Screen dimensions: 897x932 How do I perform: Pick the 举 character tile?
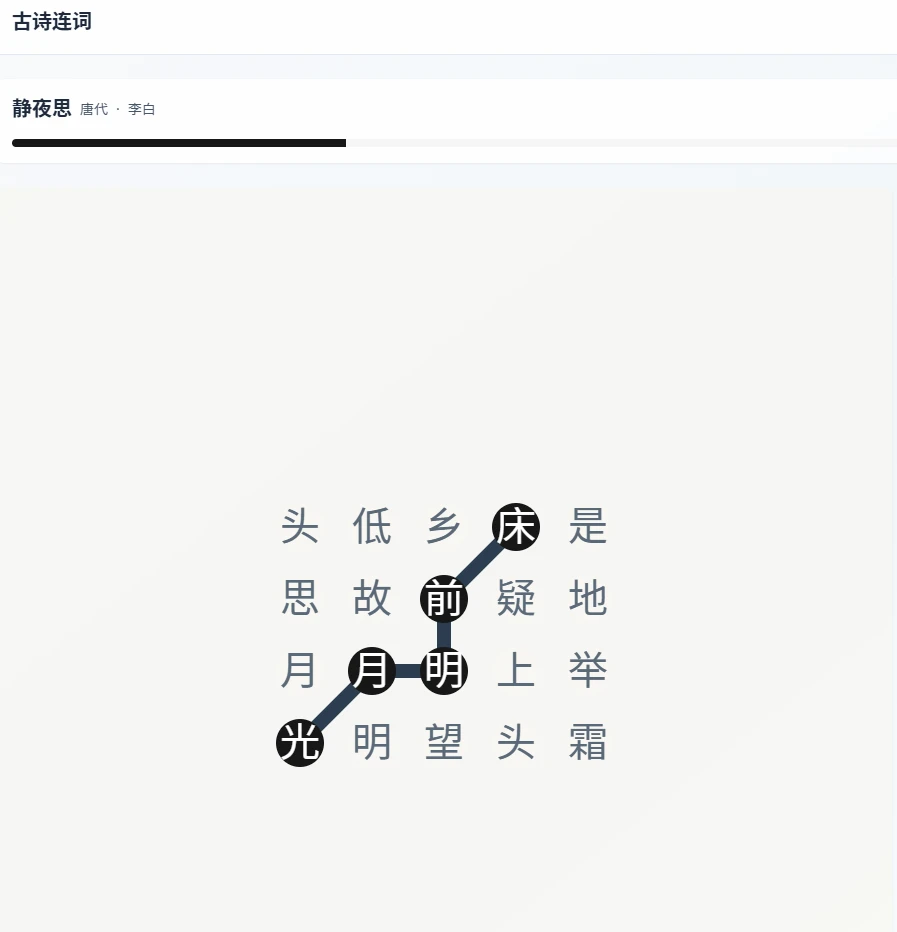click(x=588, y=671)
